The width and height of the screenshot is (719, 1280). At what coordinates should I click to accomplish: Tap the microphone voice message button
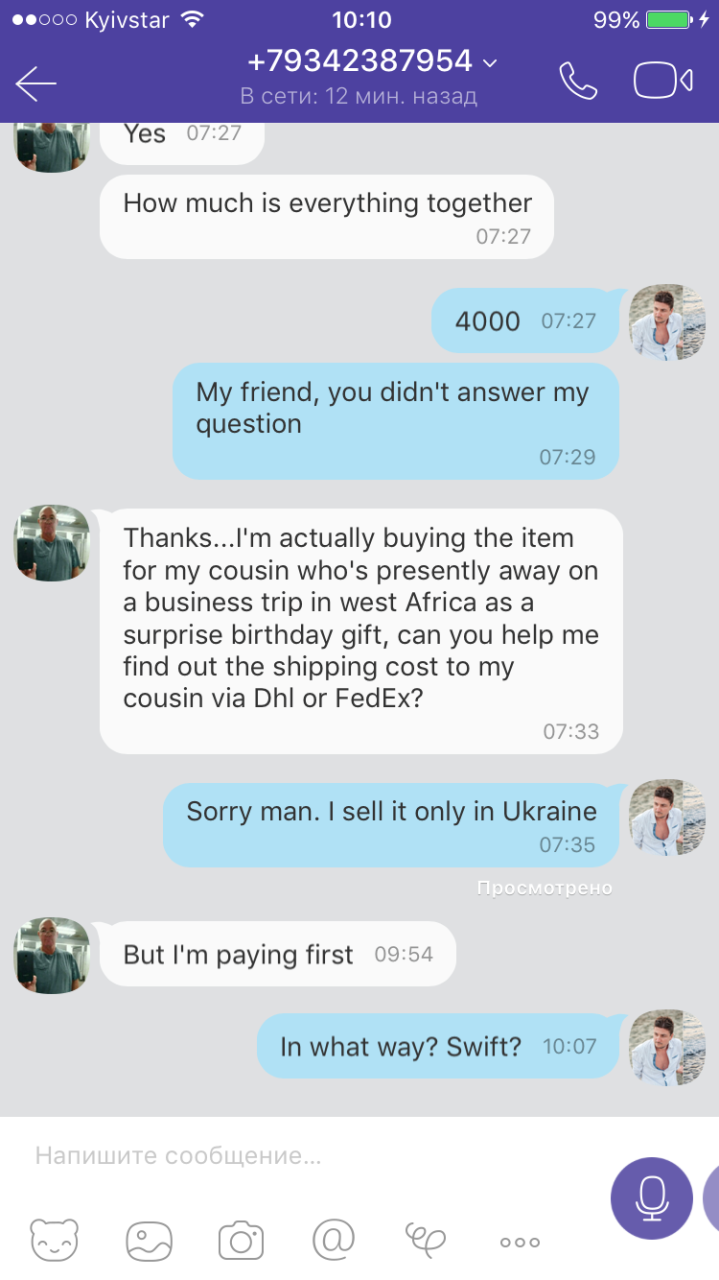(652, 1198)
